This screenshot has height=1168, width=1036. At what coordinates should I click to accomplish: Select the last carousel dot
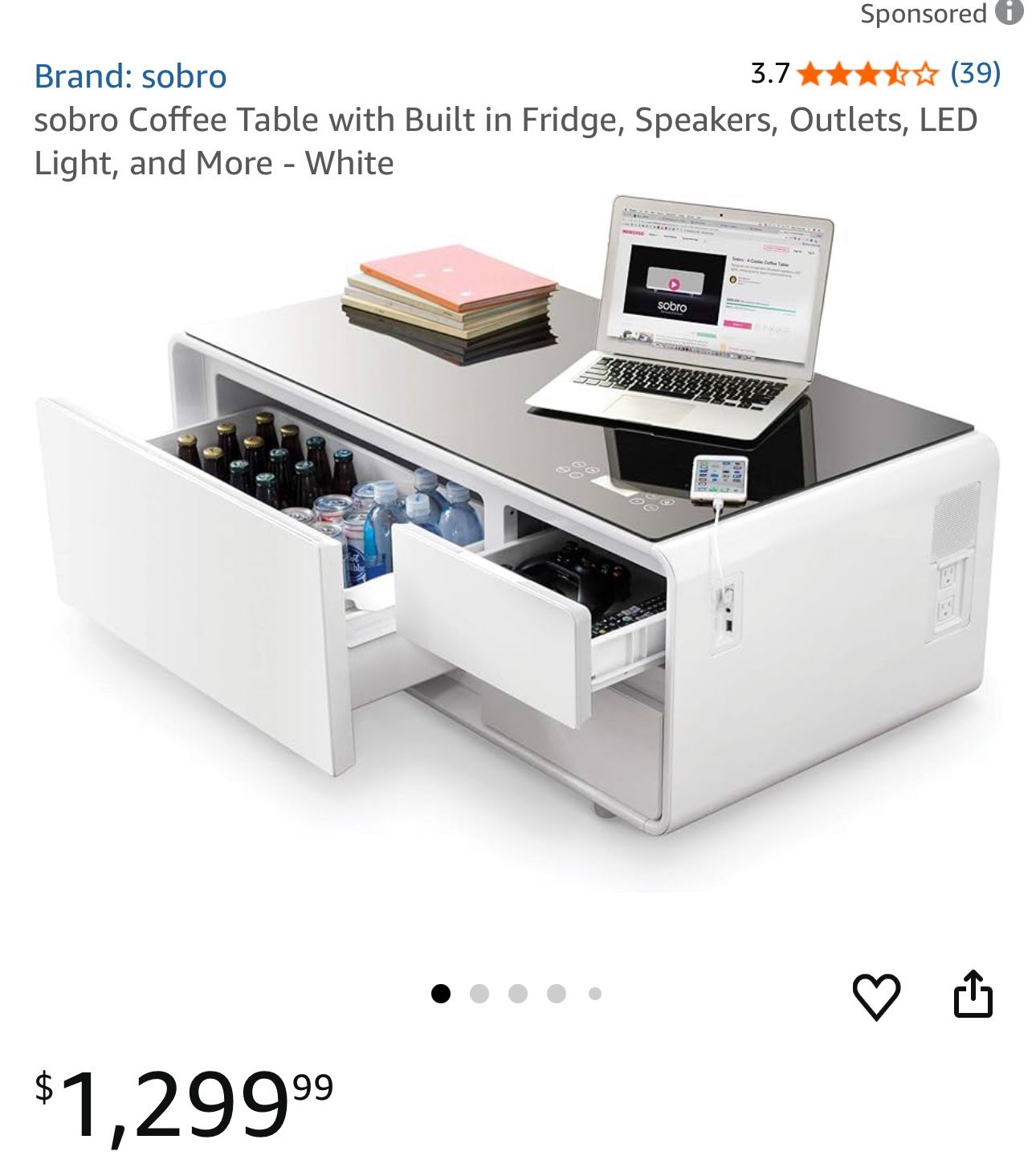click(595, 994)
